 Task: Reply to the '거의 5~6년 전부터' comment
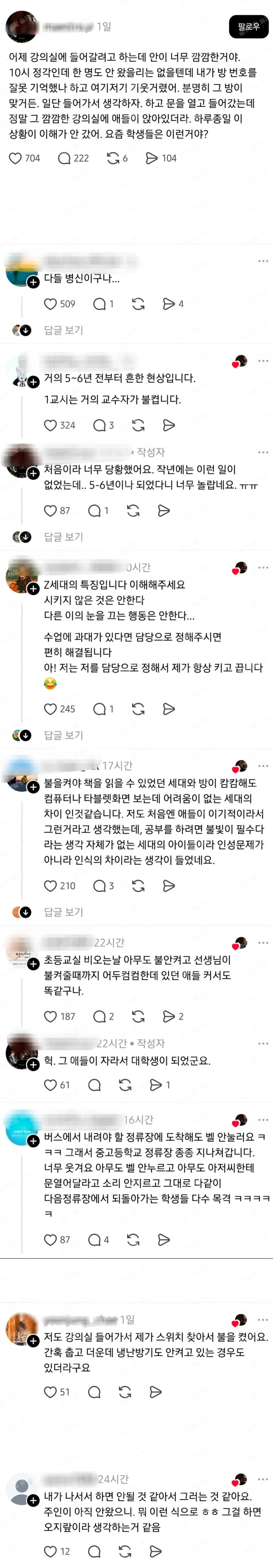tap(99, 425)
